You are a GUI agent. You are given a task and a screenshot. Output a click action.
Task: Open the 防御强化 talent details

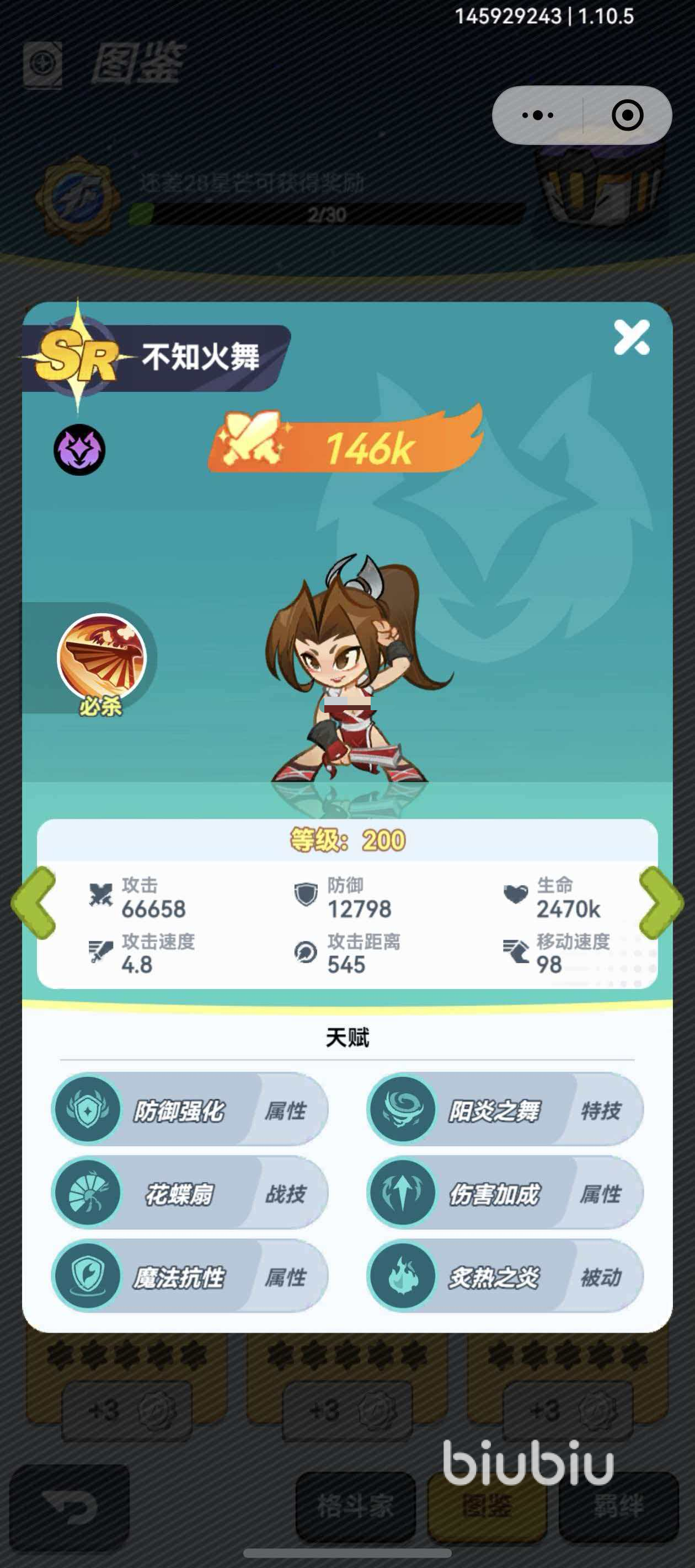tap(189, 1110)
